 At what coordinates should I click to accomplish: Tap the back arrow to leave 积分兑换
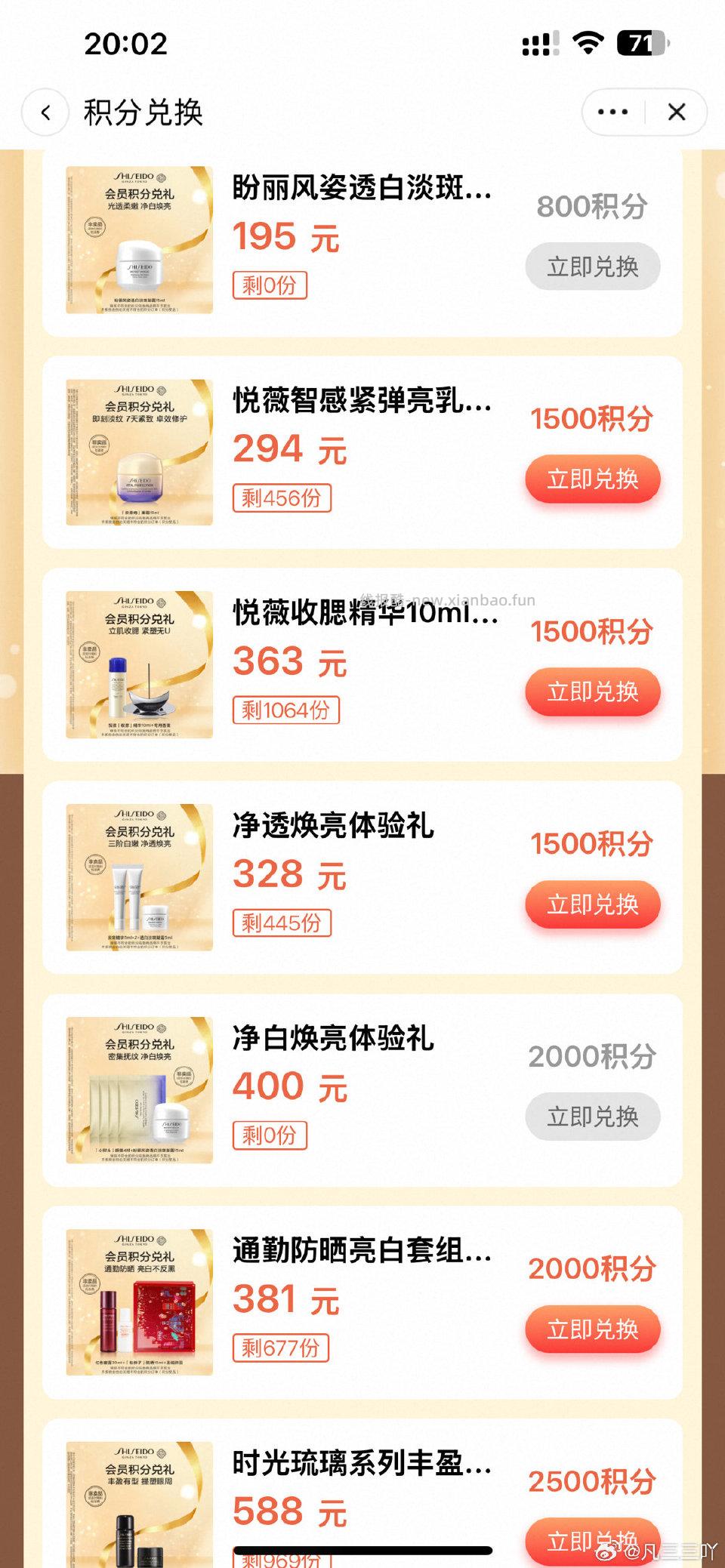45,112
